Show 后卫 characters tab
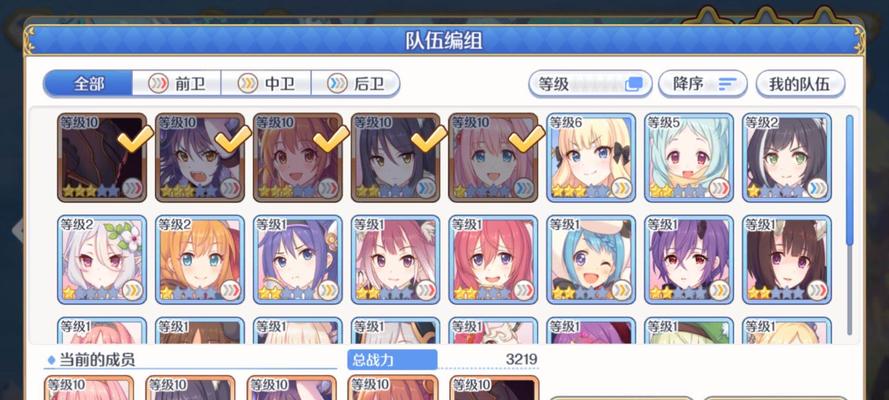The image size is (889, 400). (x=356, y=84)
